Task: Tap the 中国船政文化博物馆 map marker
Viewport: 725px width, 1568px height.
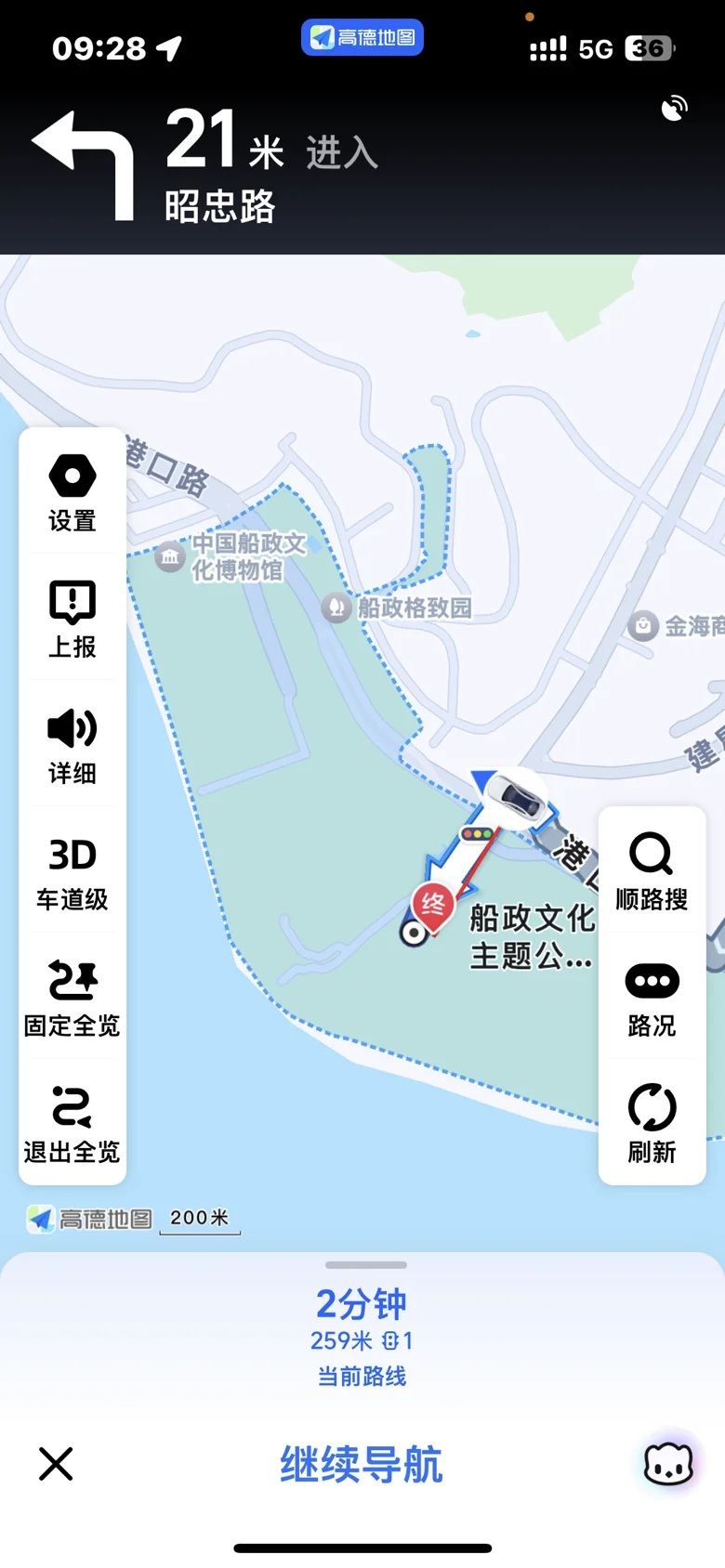Action: (x=170, y=557)
